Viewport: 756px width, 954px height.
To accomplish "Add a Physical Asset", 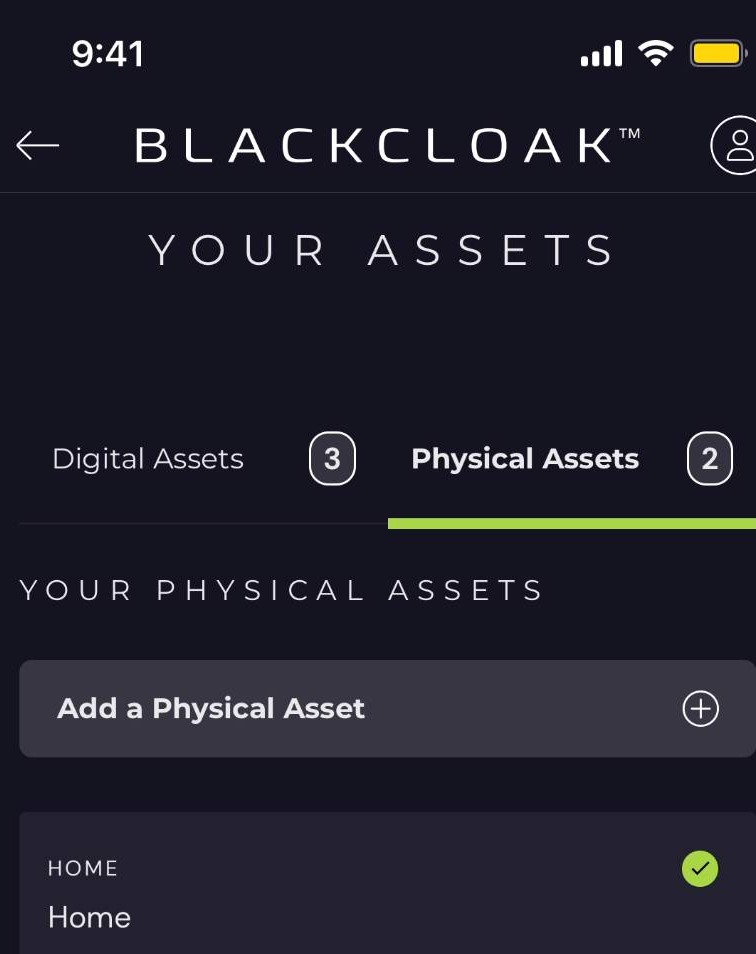I will pyautogui.click(x=386, y=708).
